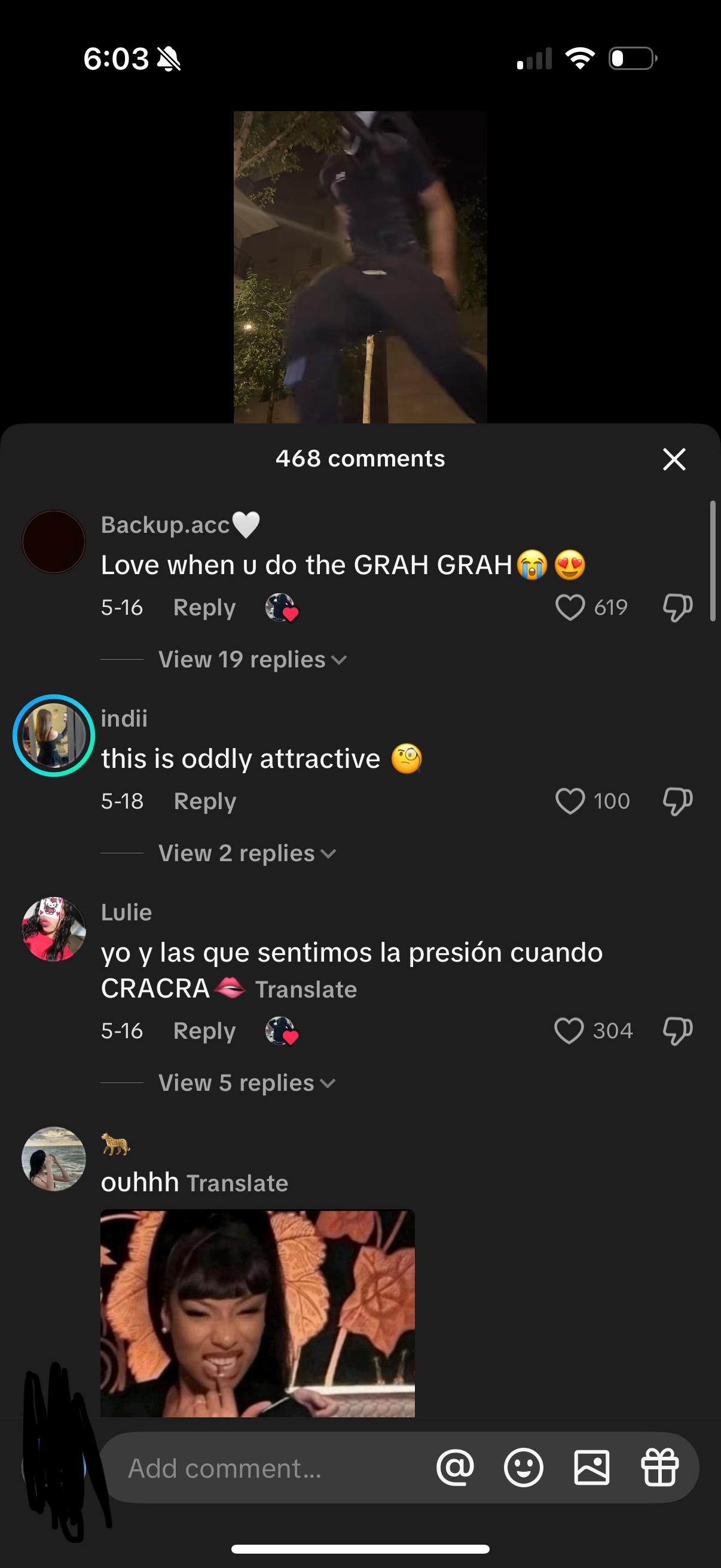Like Lulie's comment

coord(569,1031)
